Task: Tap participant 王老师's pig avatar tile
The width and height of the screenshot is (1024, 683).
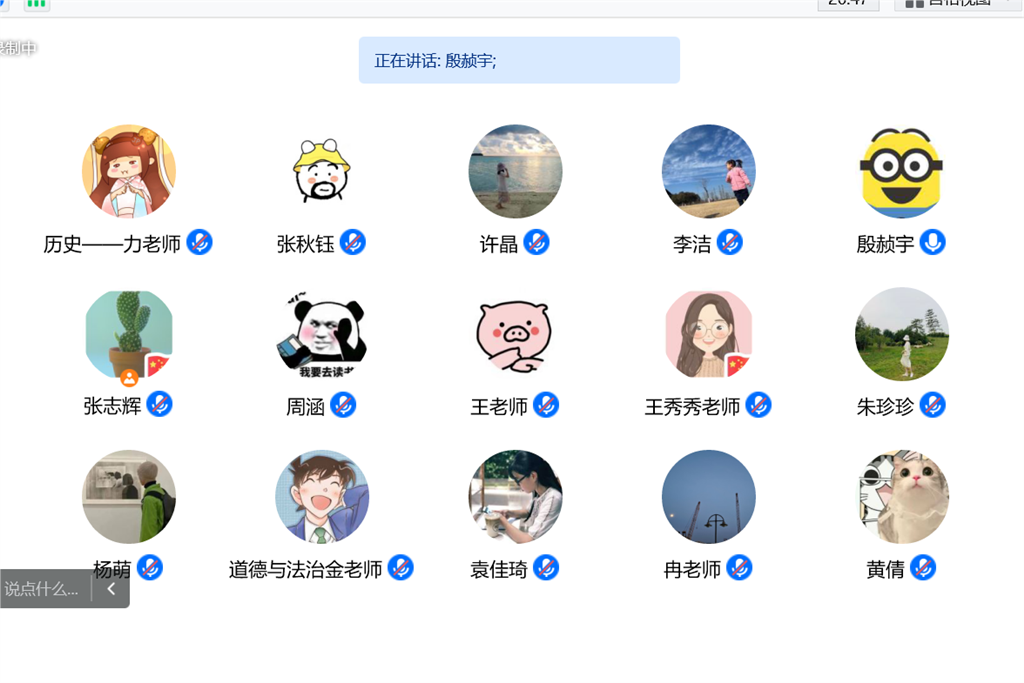Action: pos(515,335)
